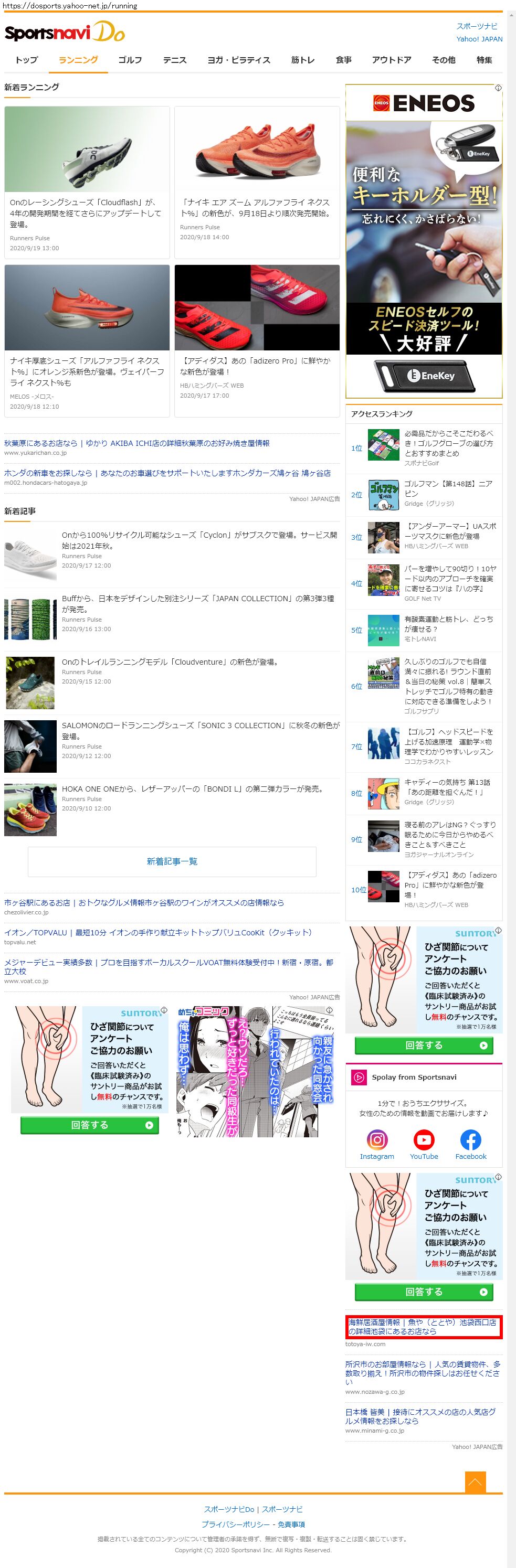Viewport: 516px width, 1568px height.
Task: Go to the アウトドア tab
Action: [x=391, y=60]
